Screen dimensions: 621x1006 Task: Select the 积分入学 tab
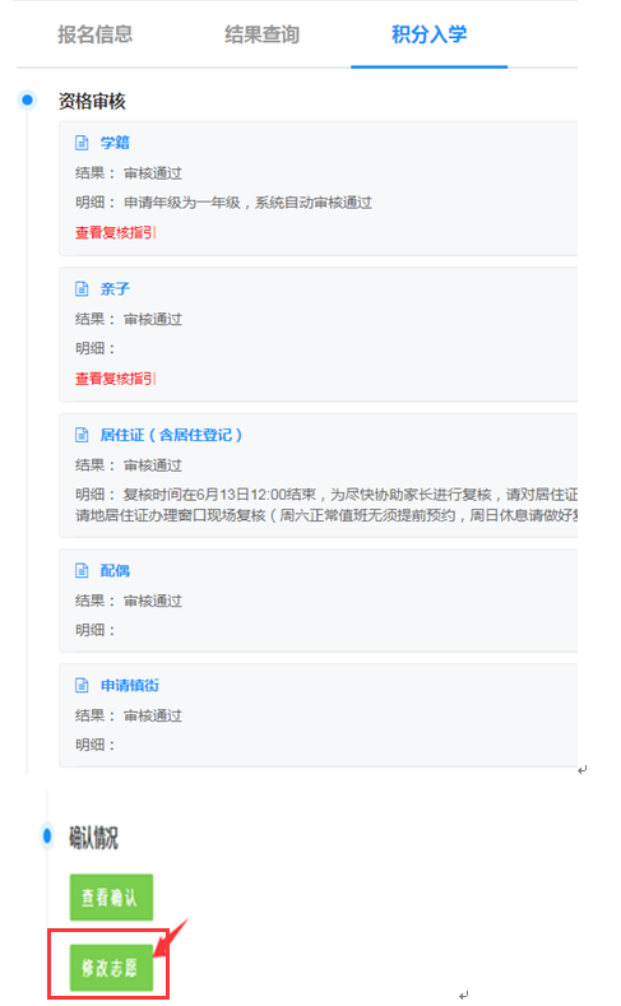click(429, 34)
